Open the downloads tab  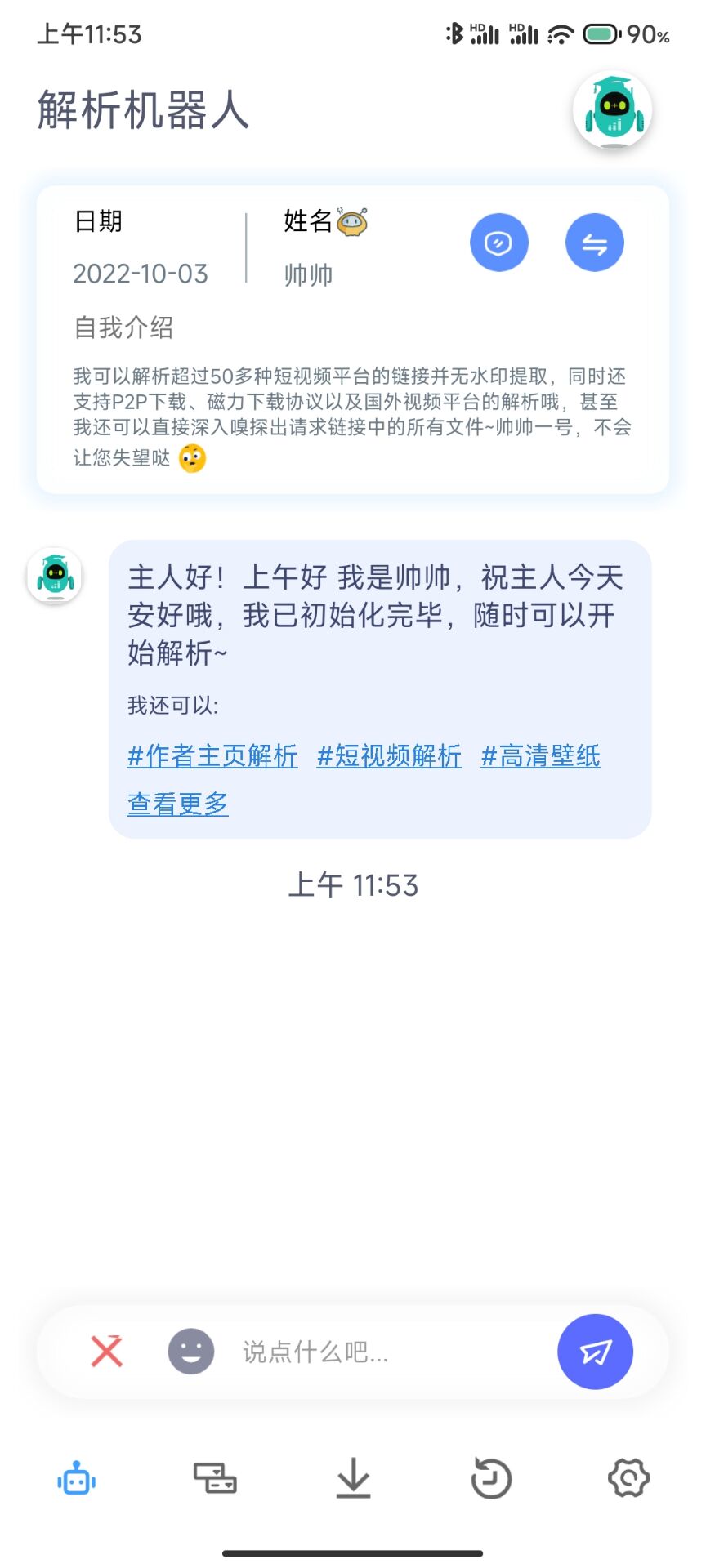click(x=353, y=1478)
